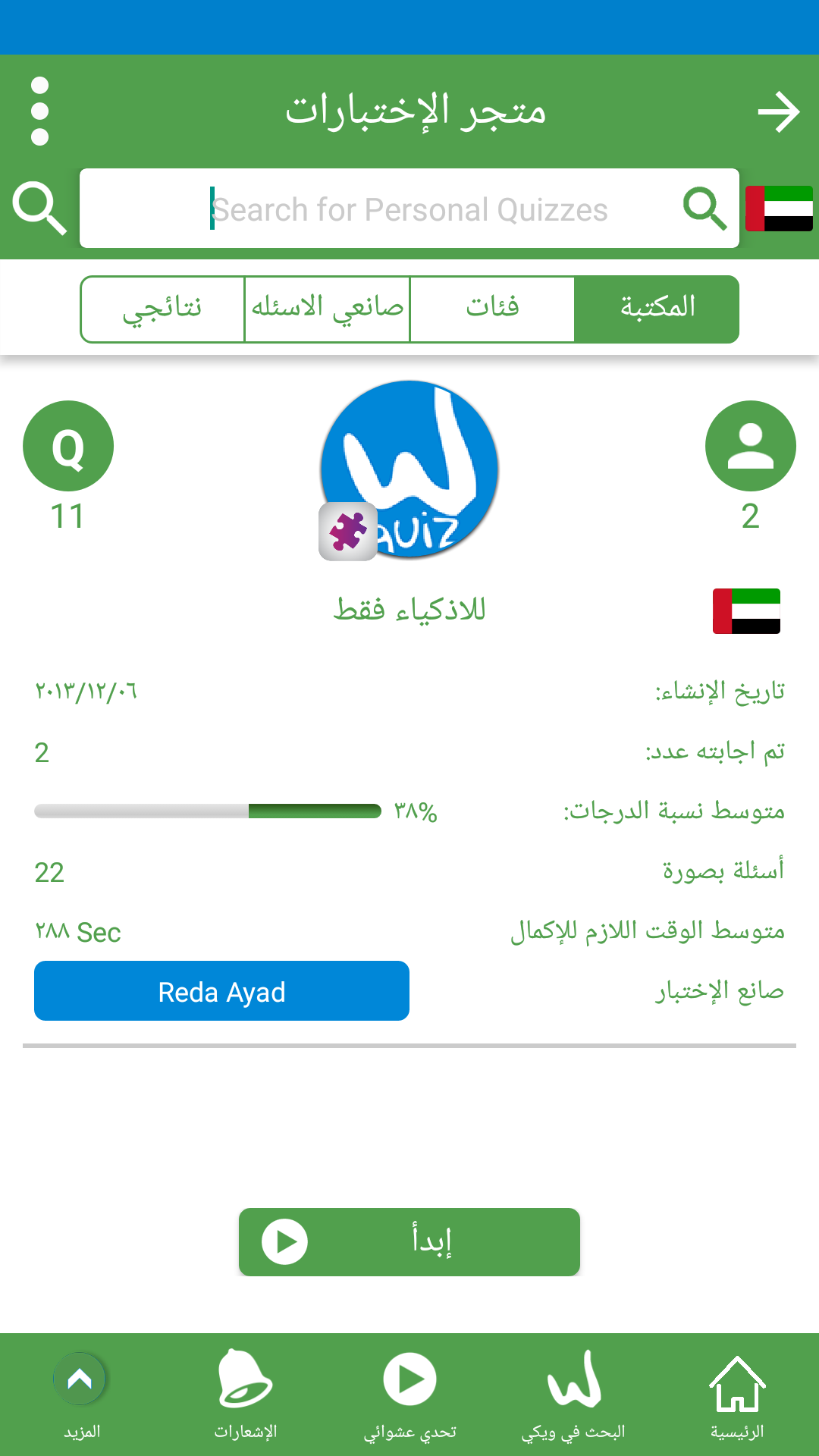Start the quiz with إبدأ button
Screen dimensions: 819x1456
409,1242
